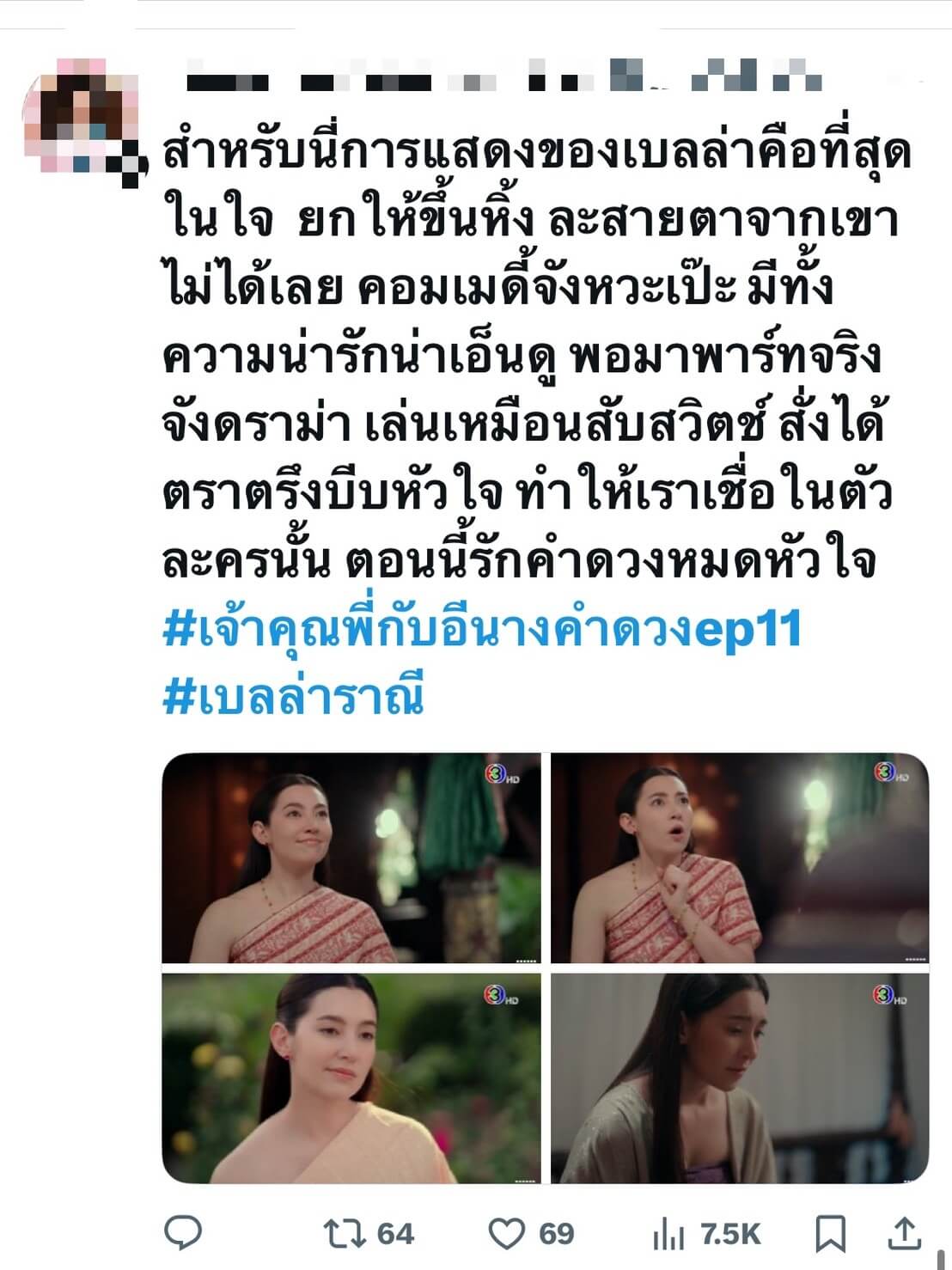Like this tweet with 69 likes
This screenshot has width=952, height=1270.
coord(506,1234)
